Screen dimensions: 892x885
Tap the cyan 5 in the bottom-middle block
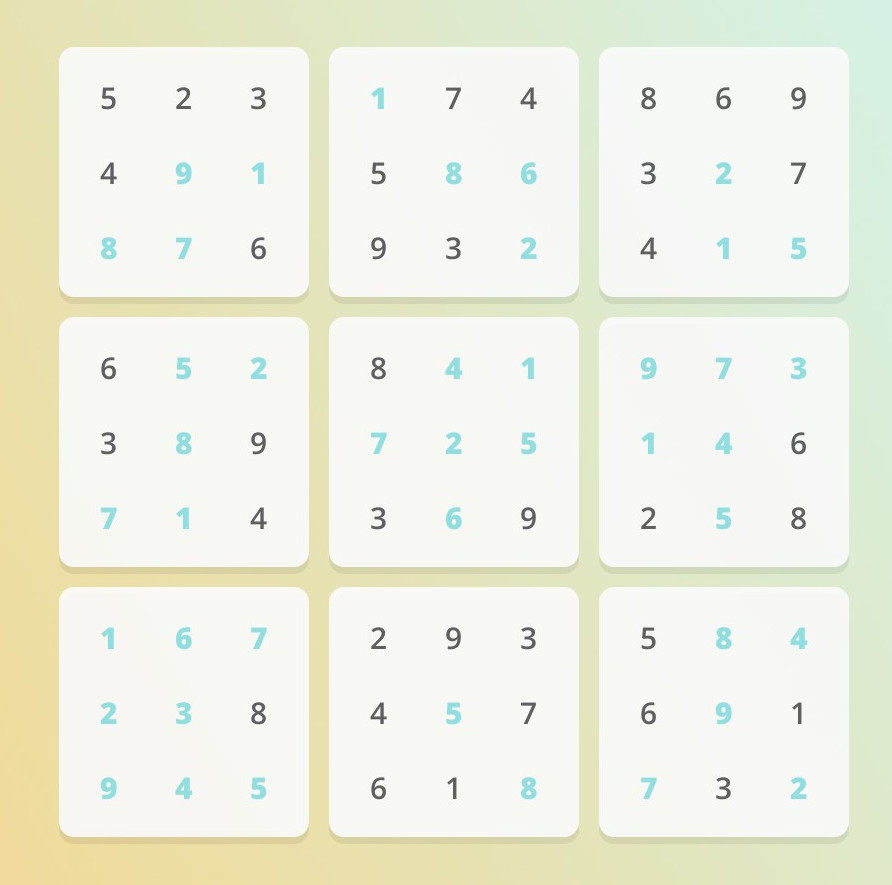(453, 714)
